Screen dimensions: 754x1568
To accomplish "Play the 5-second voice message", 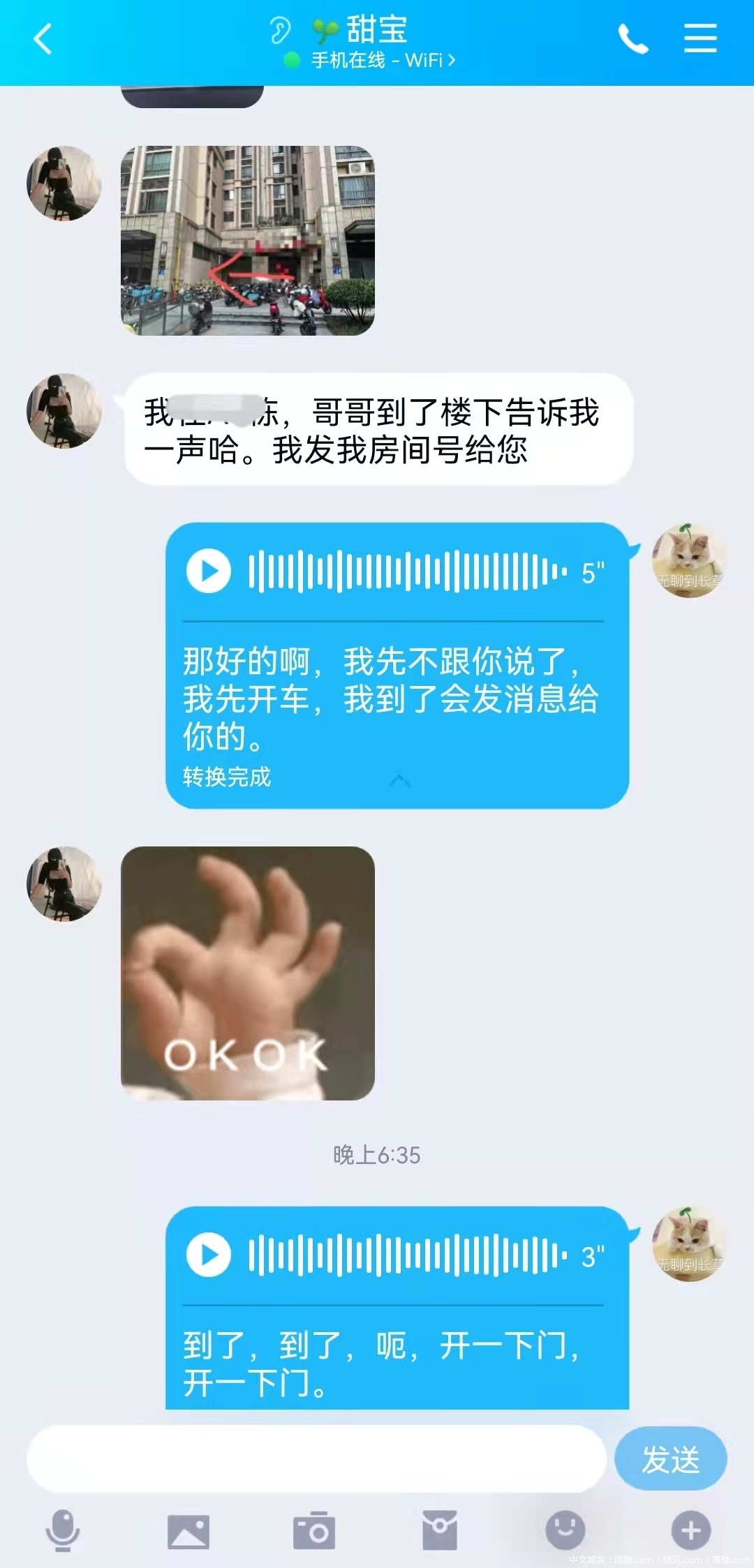I will click(209, 571).
